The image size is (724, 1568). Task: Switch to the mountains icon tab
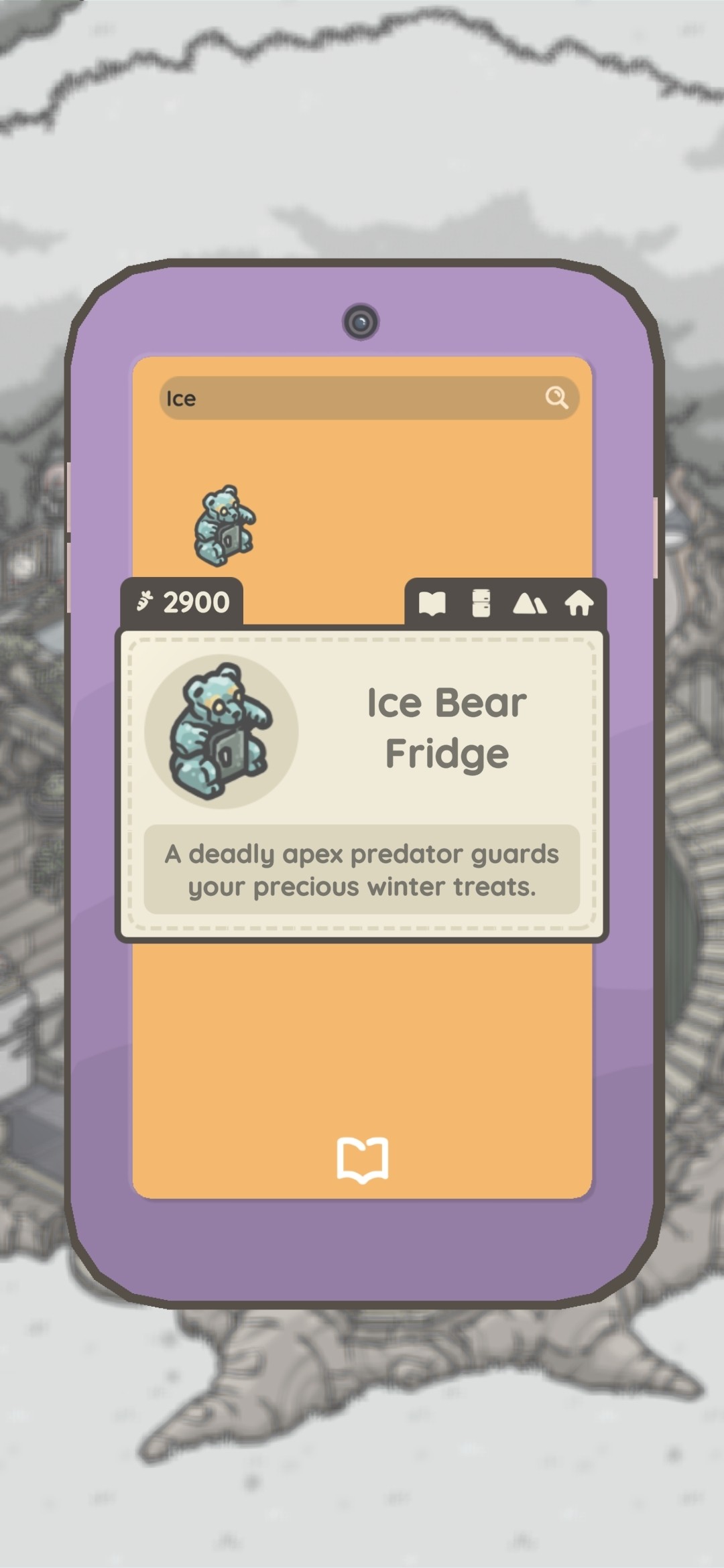point(530,604)
